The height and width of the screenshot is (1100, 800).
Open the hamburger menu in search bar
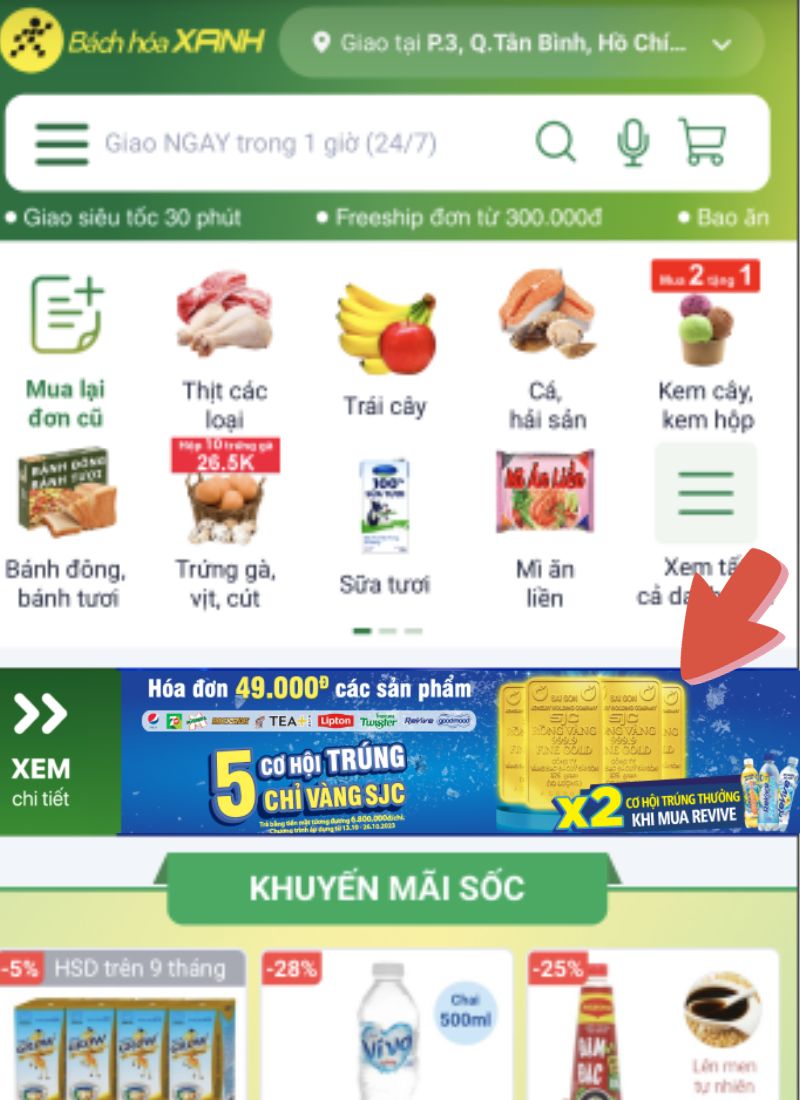tap(62, 144)
